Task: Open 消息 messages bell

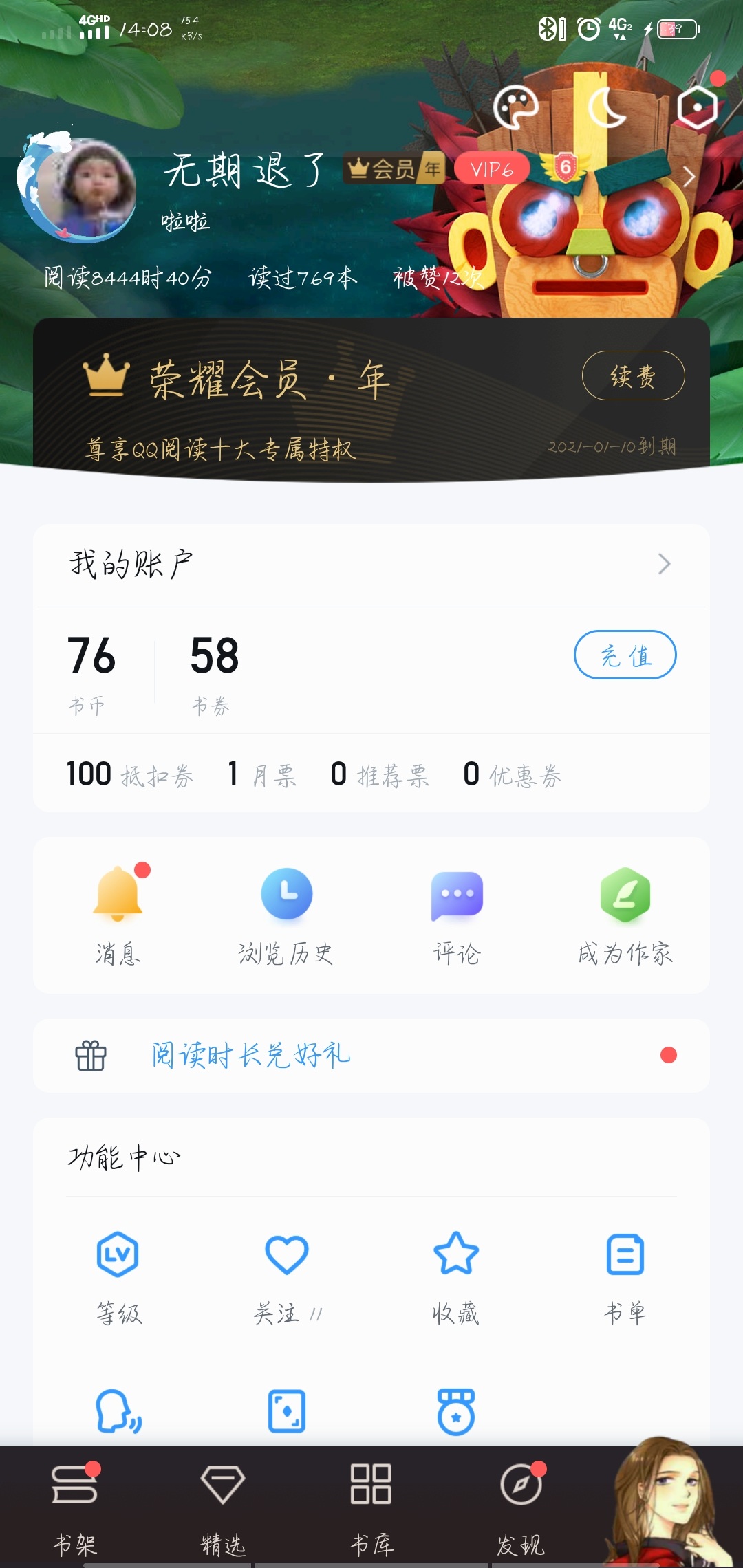Action: tap(118, 915)
